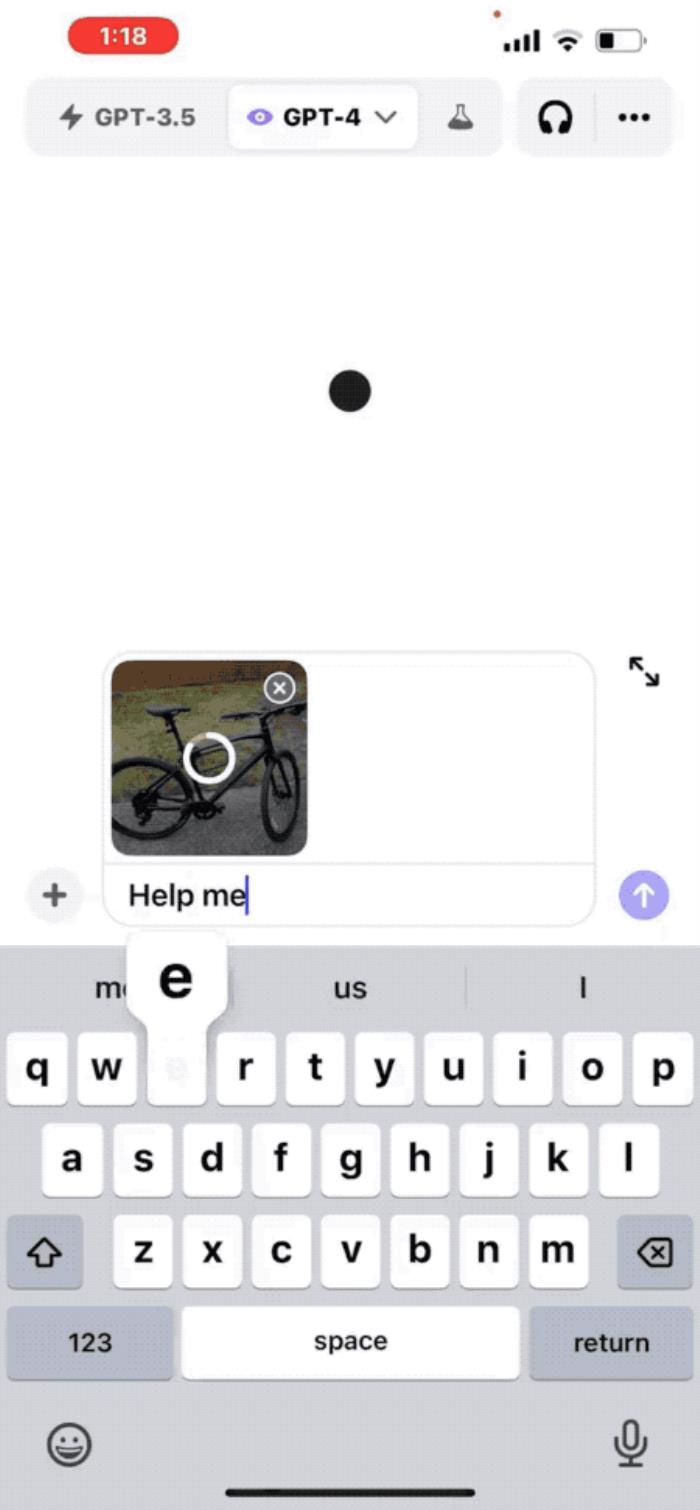This screenshot has width=700, height=1510.
Task: Hit the return key on the keyboard
Action: [x=611, y=1343]
